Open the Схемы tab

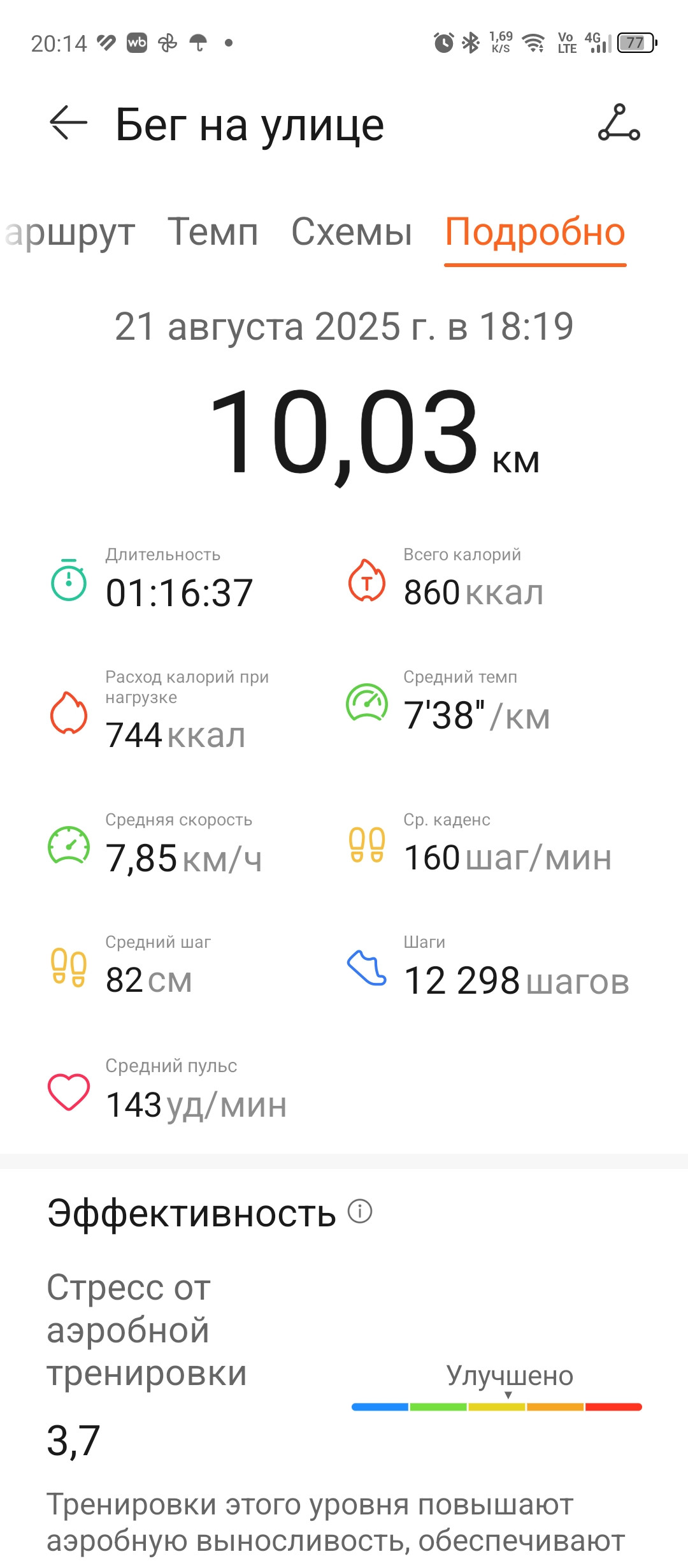[x=352, y=231]
